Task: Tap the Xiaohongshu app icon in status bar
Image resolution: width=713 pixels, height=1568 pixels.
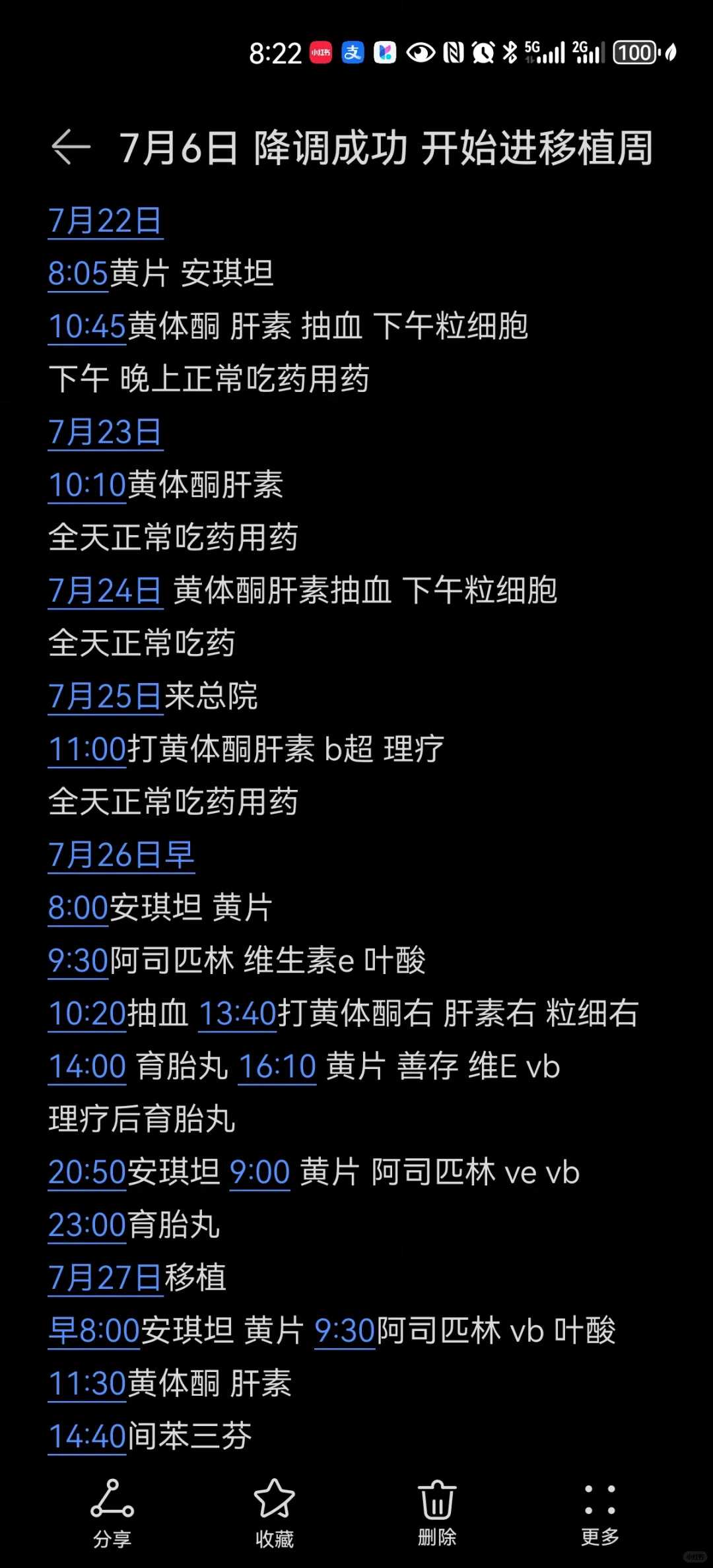Action: pos(320,51)
